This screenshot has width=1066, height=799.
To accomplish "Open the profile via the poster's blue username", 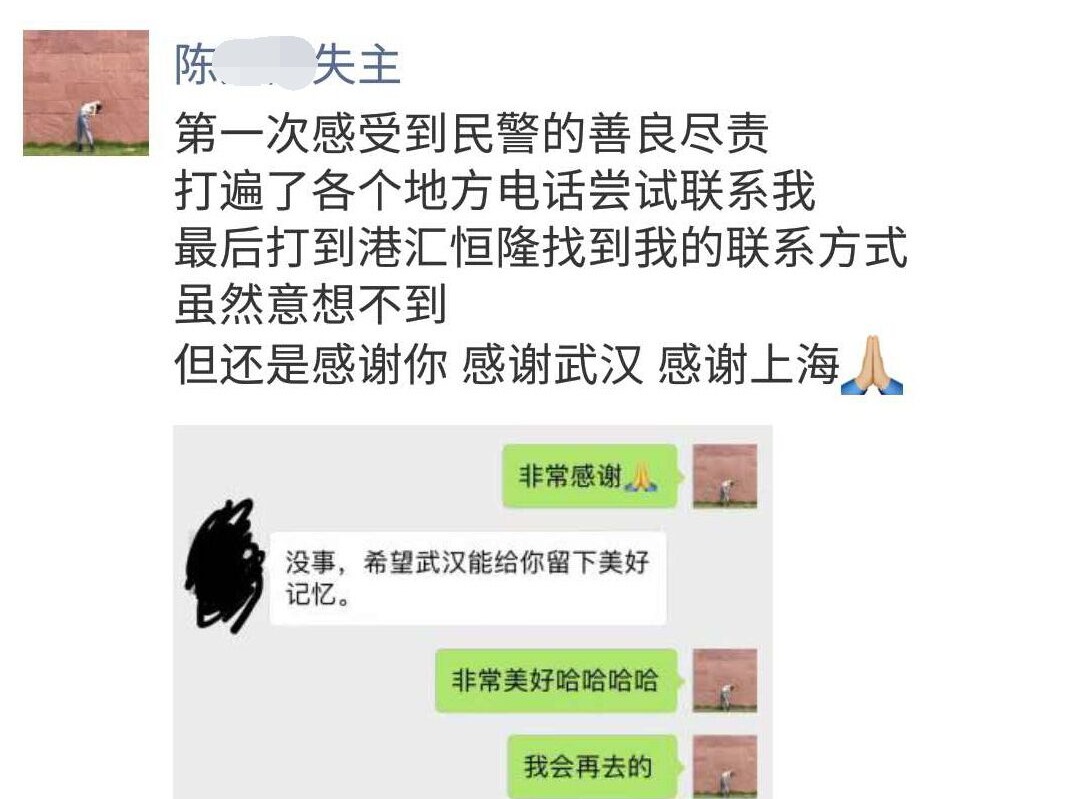I will 287,66.
